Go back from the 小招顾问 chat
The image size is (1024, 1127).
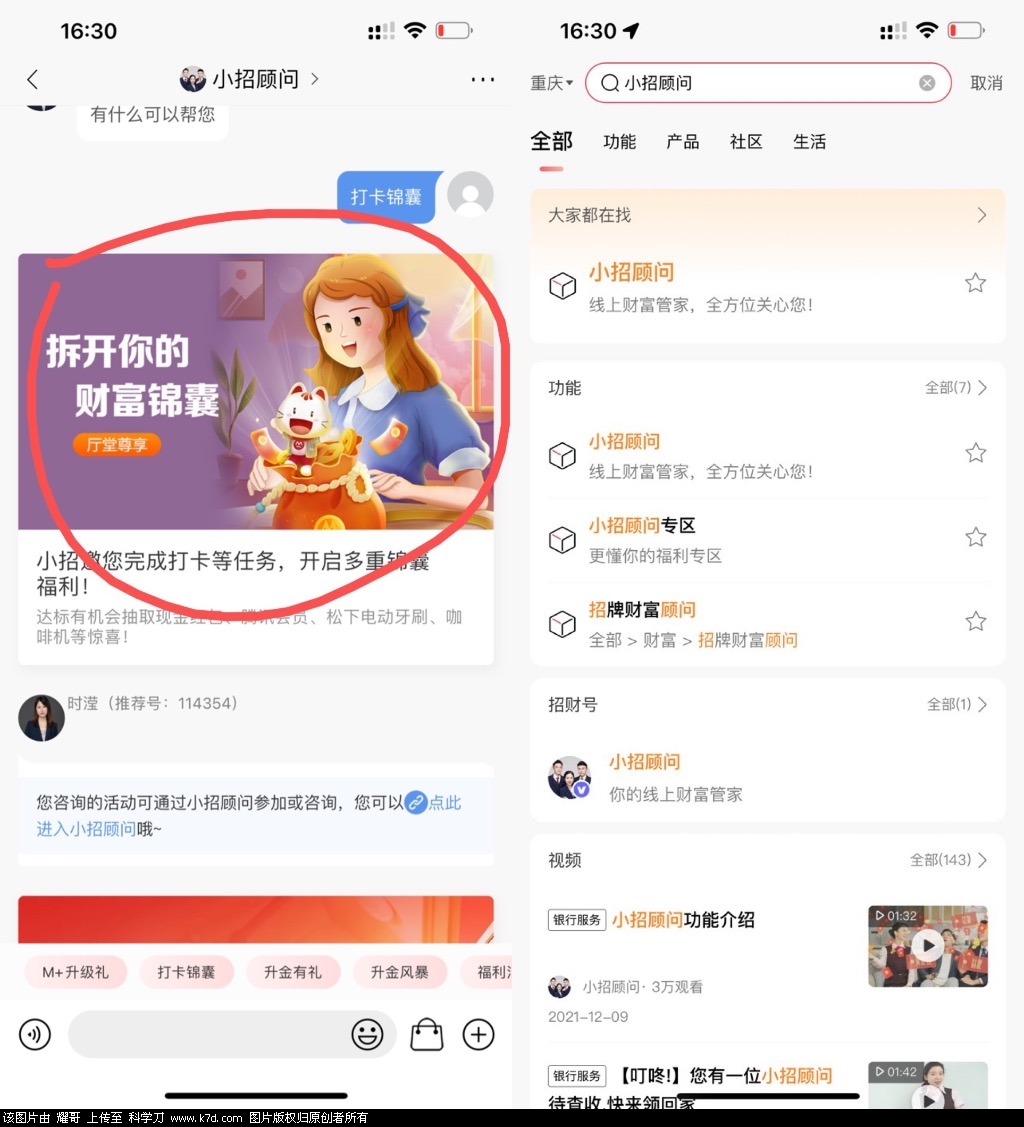[32, 79]
